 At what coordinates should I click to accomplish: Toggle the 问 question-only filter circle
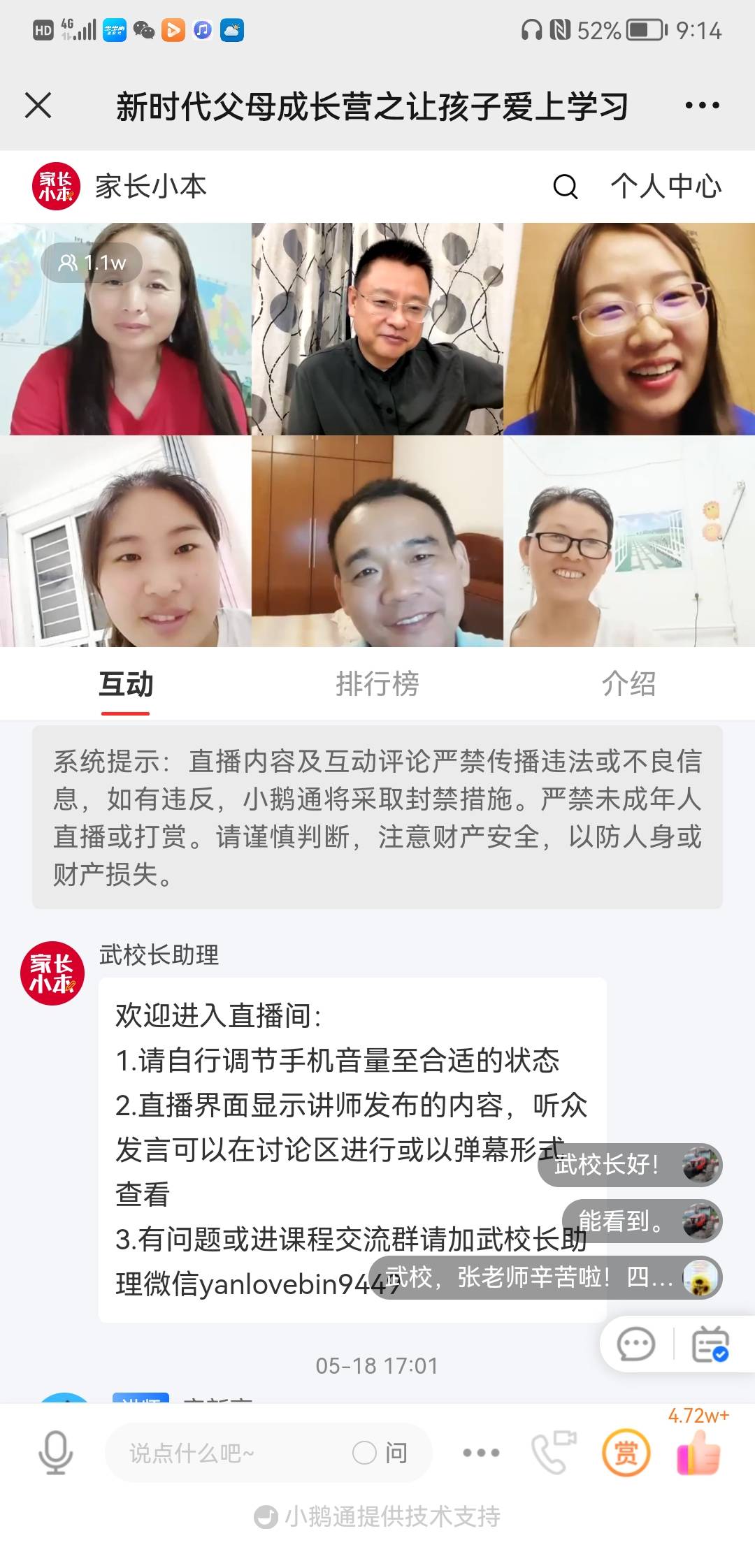click(364, 1451)
